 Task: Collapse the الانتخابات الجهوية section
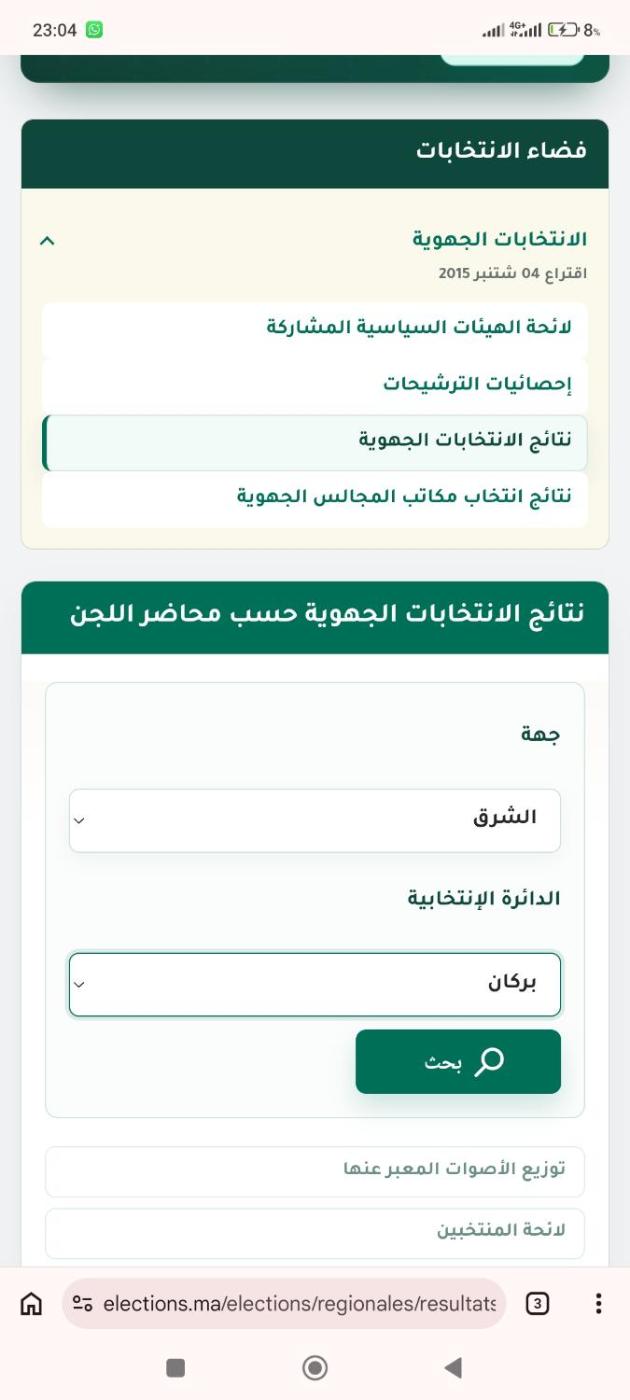click(47, 241)
